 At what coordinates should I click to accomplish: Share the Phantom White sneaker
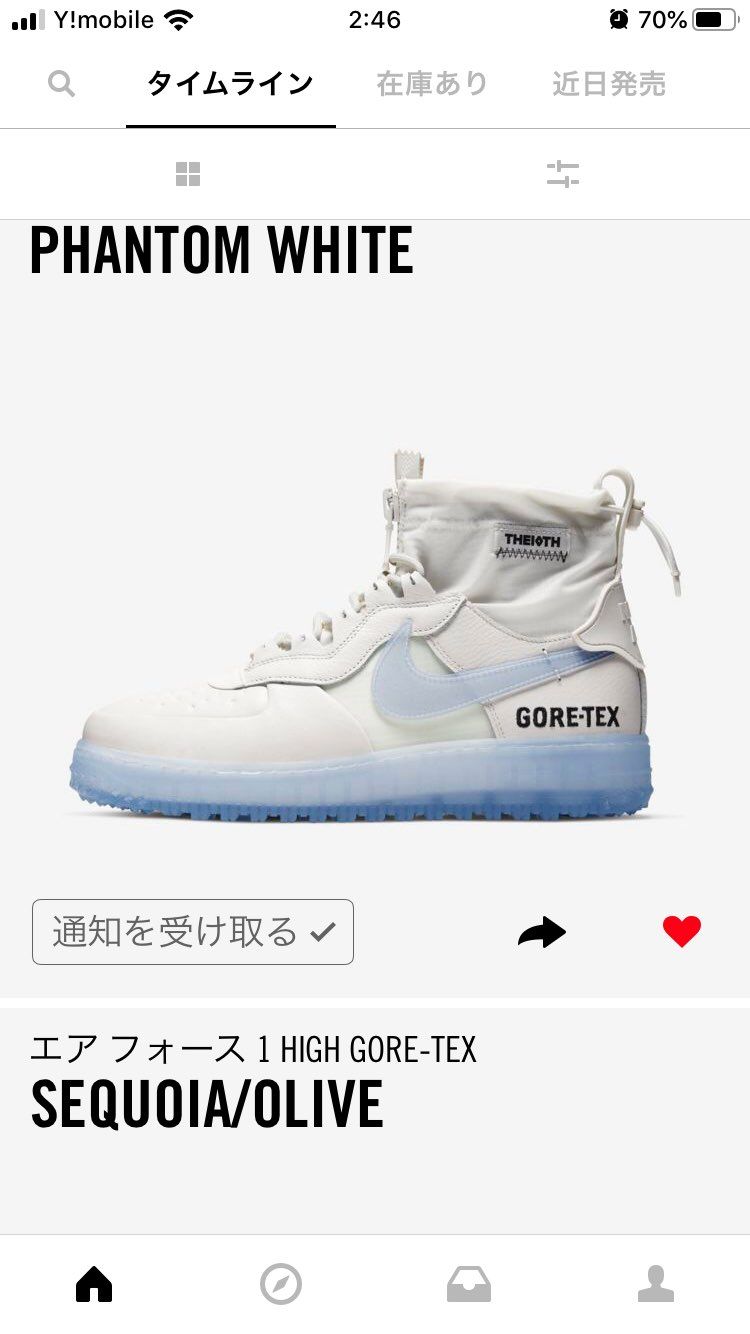pyautogui.click(x=542, y=933)
